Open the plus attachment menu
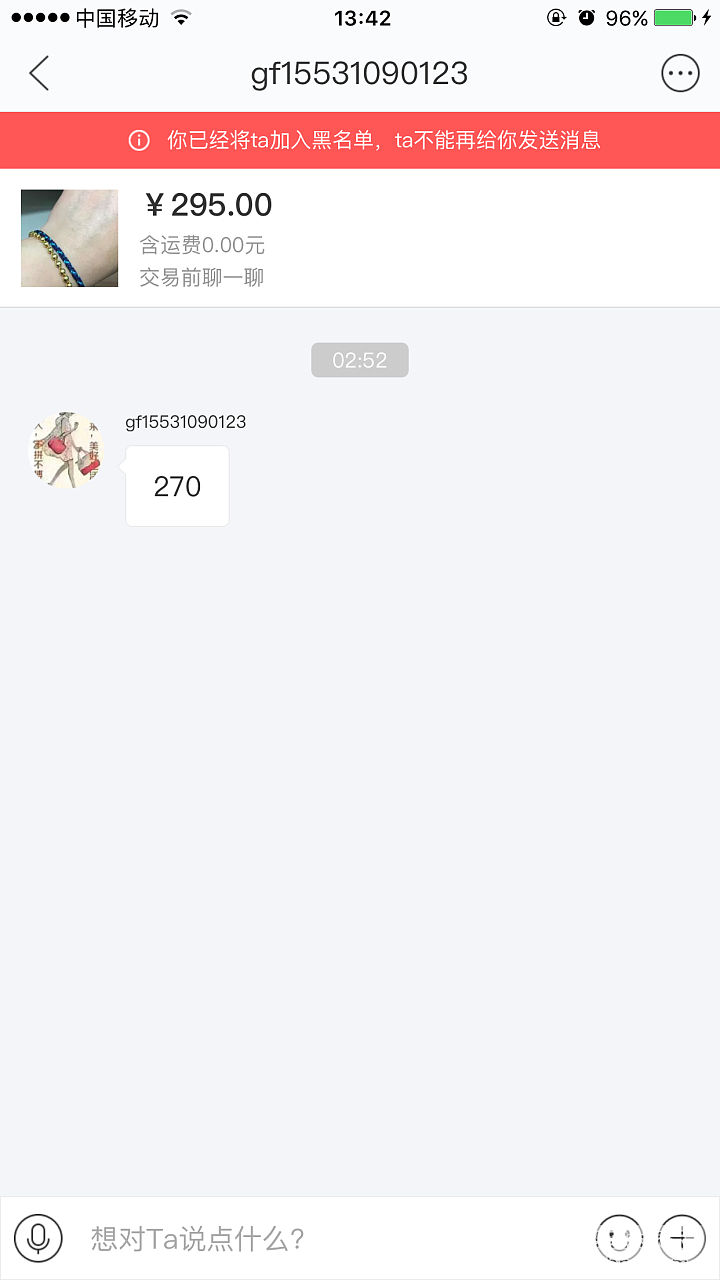The height and width of the screenshot is (1280, 720). click(682, 1239)
